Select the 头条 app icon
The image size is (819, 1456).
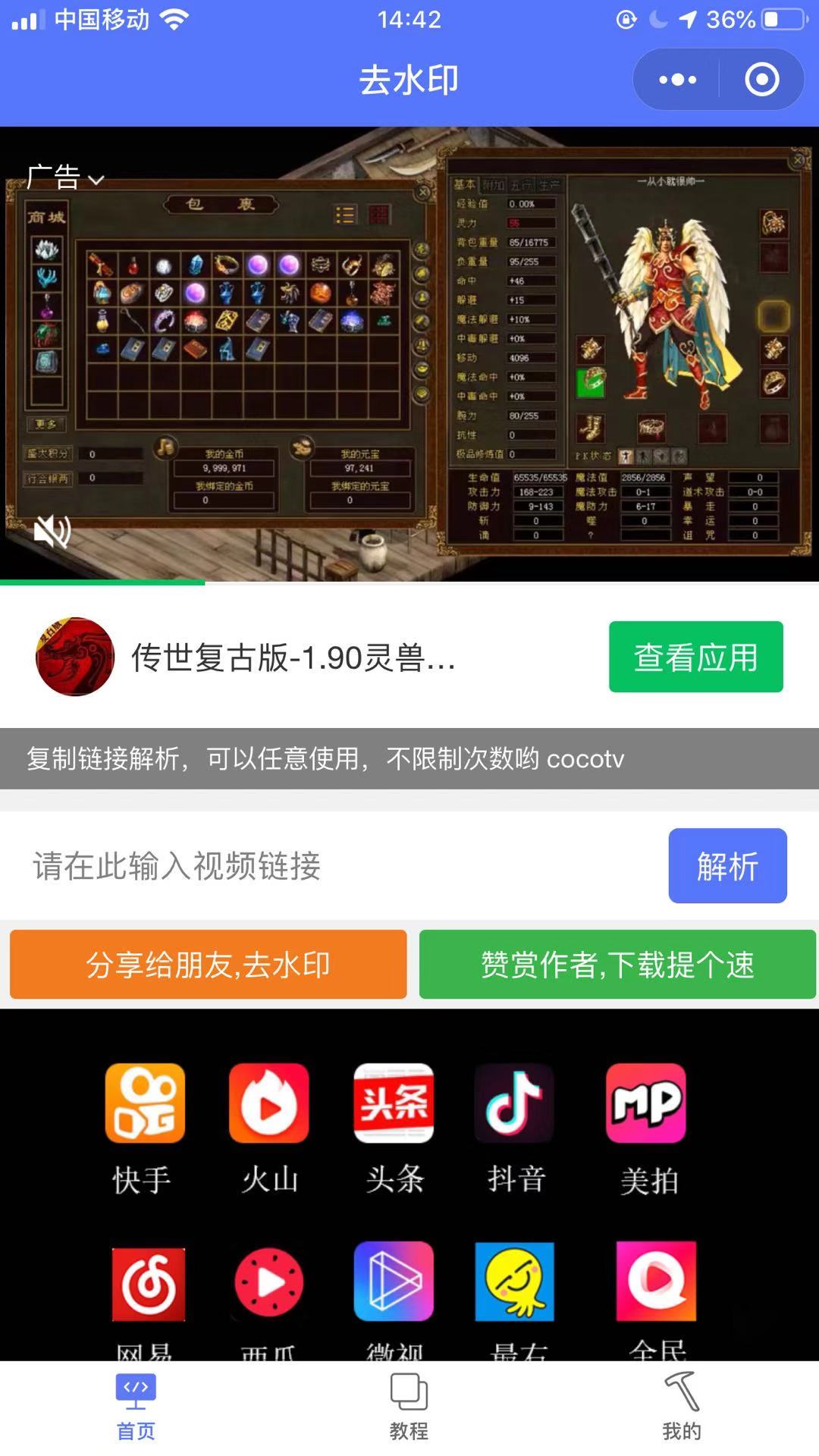point(394,1103)
